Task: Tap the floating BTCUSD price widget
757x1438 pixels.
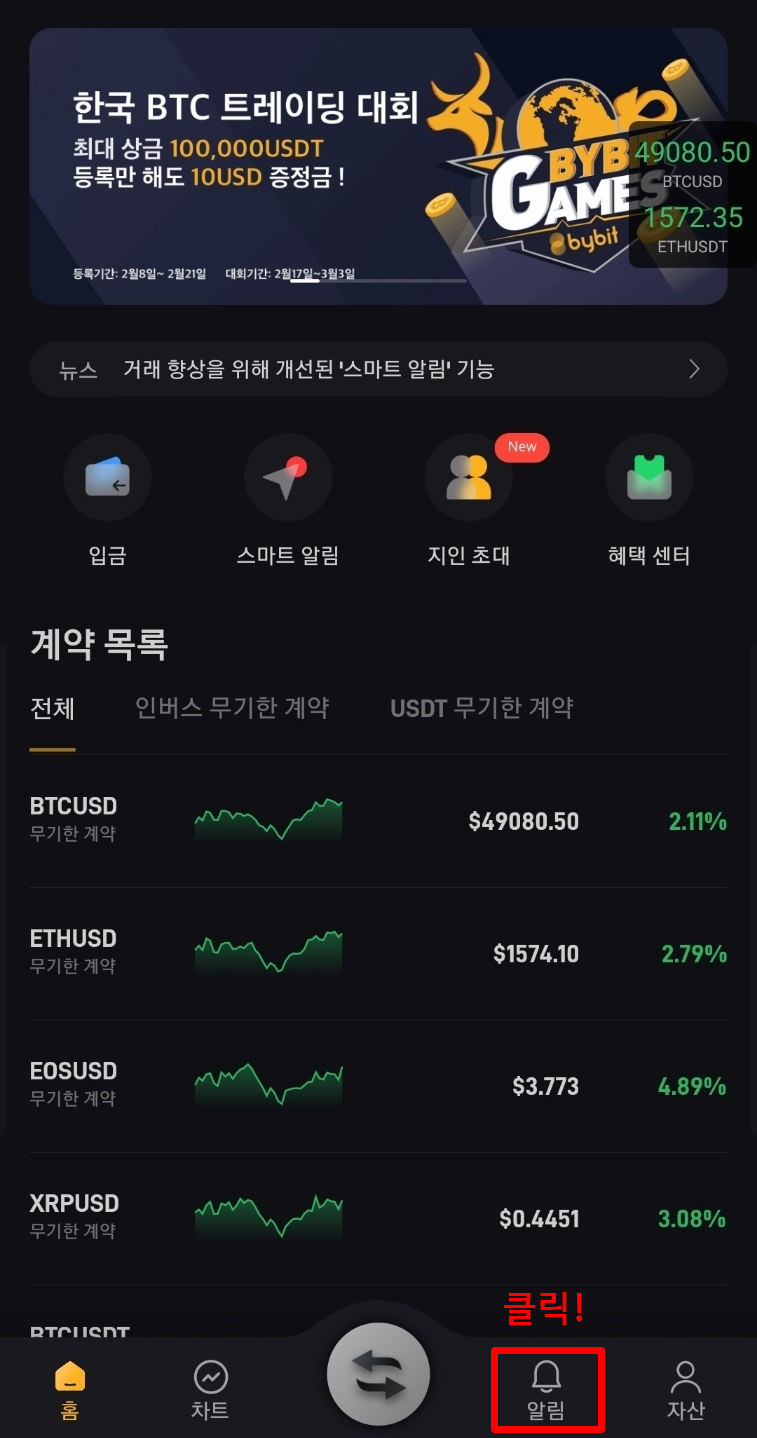Action: tap(691, 170)
